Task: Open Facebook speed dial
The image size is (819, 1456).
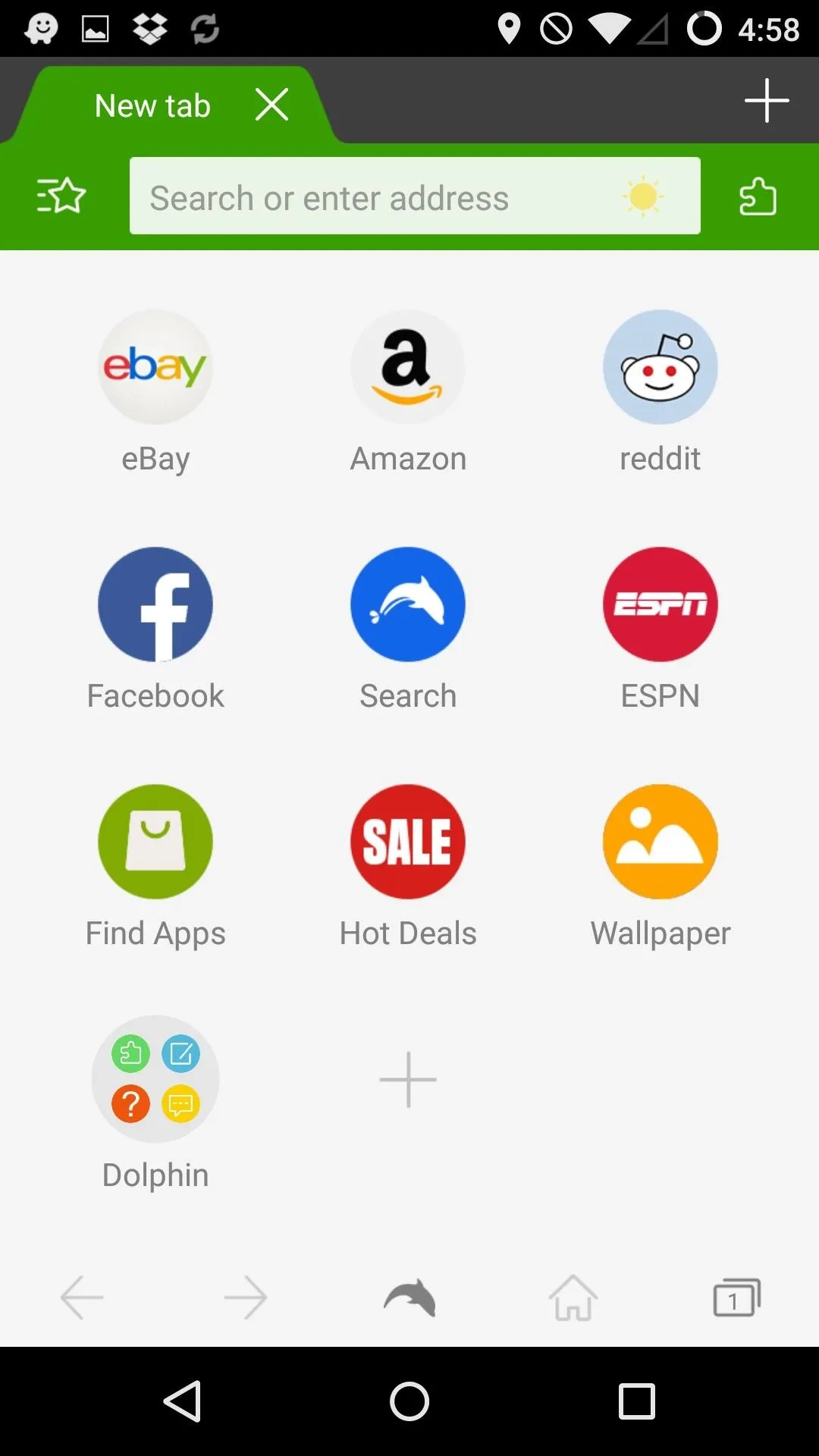Action: [x=155, y=629]
